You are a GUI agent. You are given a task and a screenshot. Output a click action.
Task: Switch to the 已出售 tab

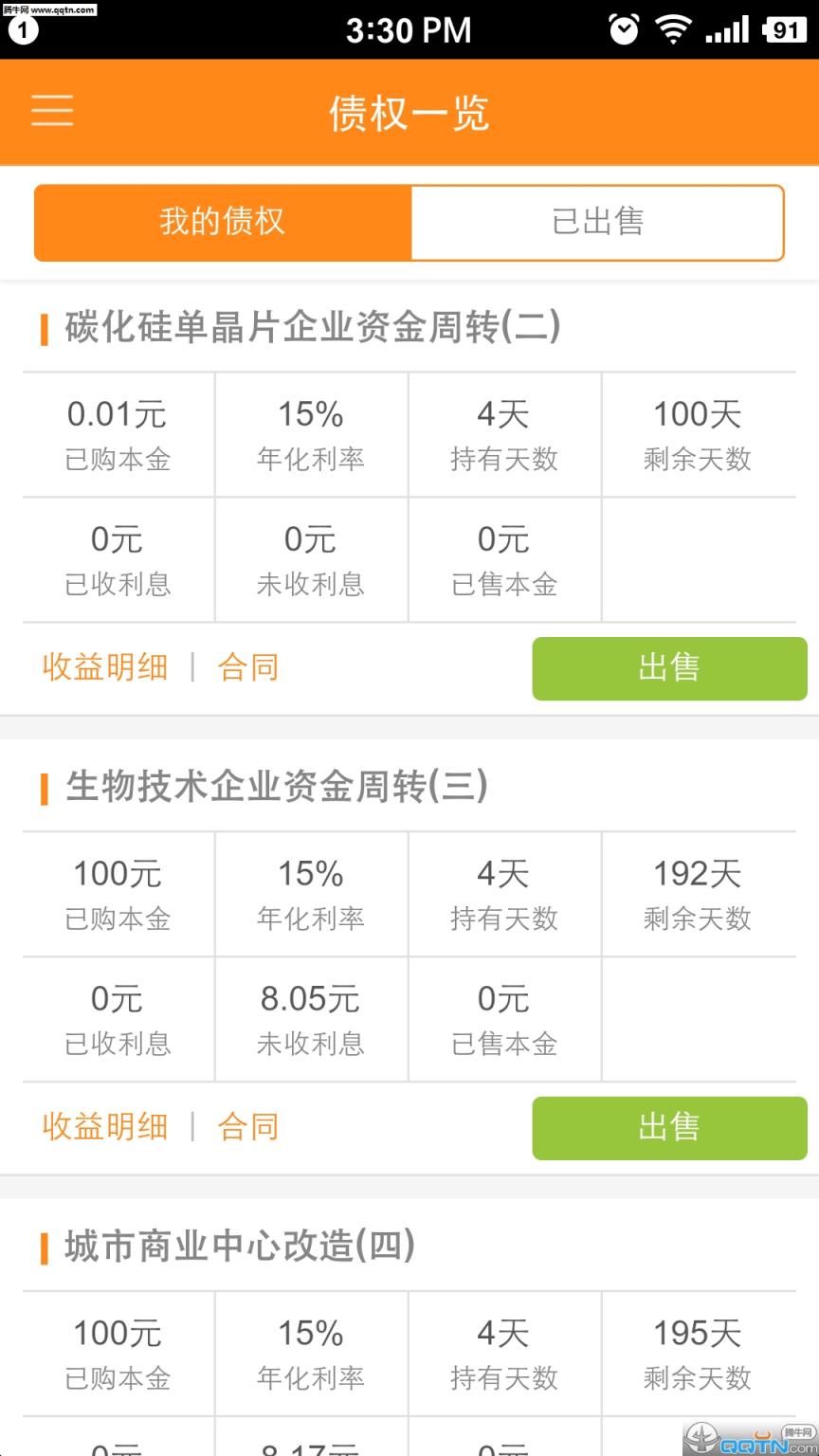[597, 222]
